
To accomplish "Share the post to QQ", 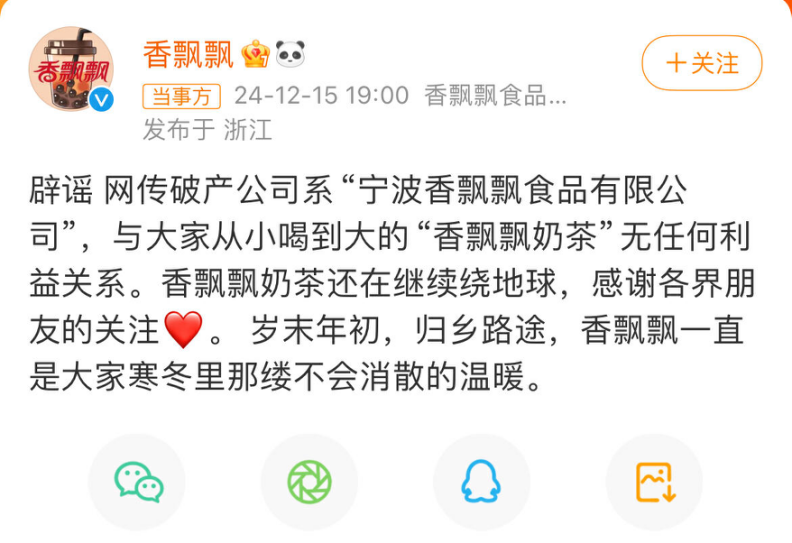I will point(481,482).
